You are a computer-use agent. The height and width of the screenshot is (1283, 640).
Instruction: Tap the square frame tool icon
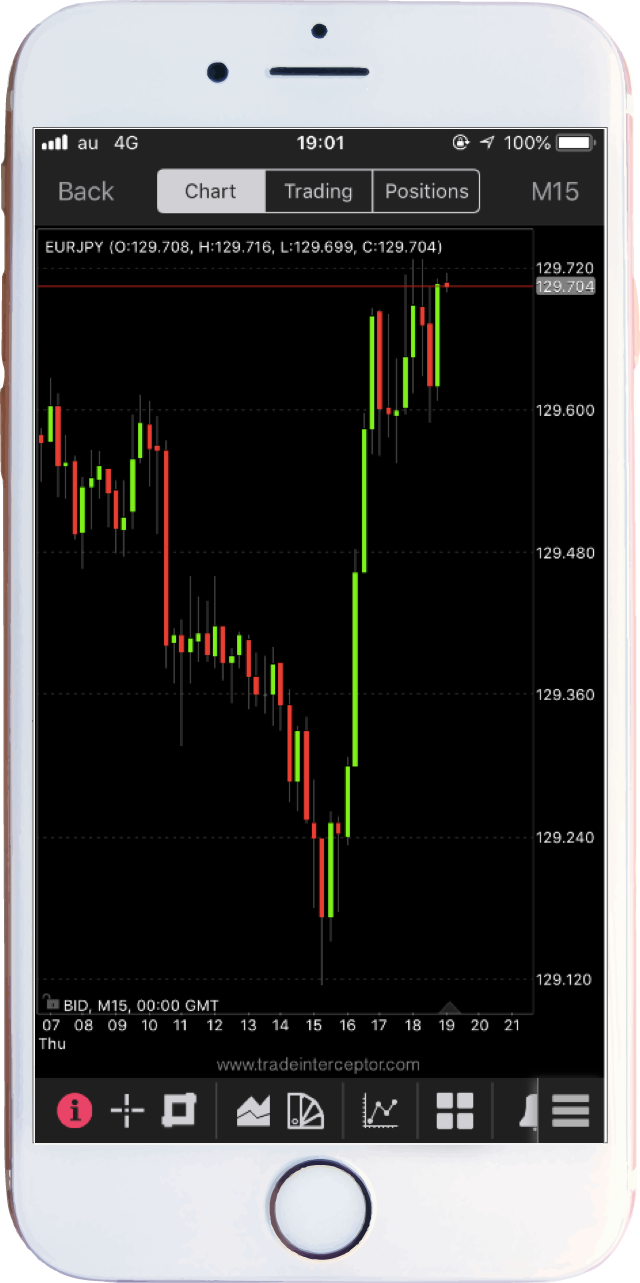pyautogui.click(x=179, y=1110)
